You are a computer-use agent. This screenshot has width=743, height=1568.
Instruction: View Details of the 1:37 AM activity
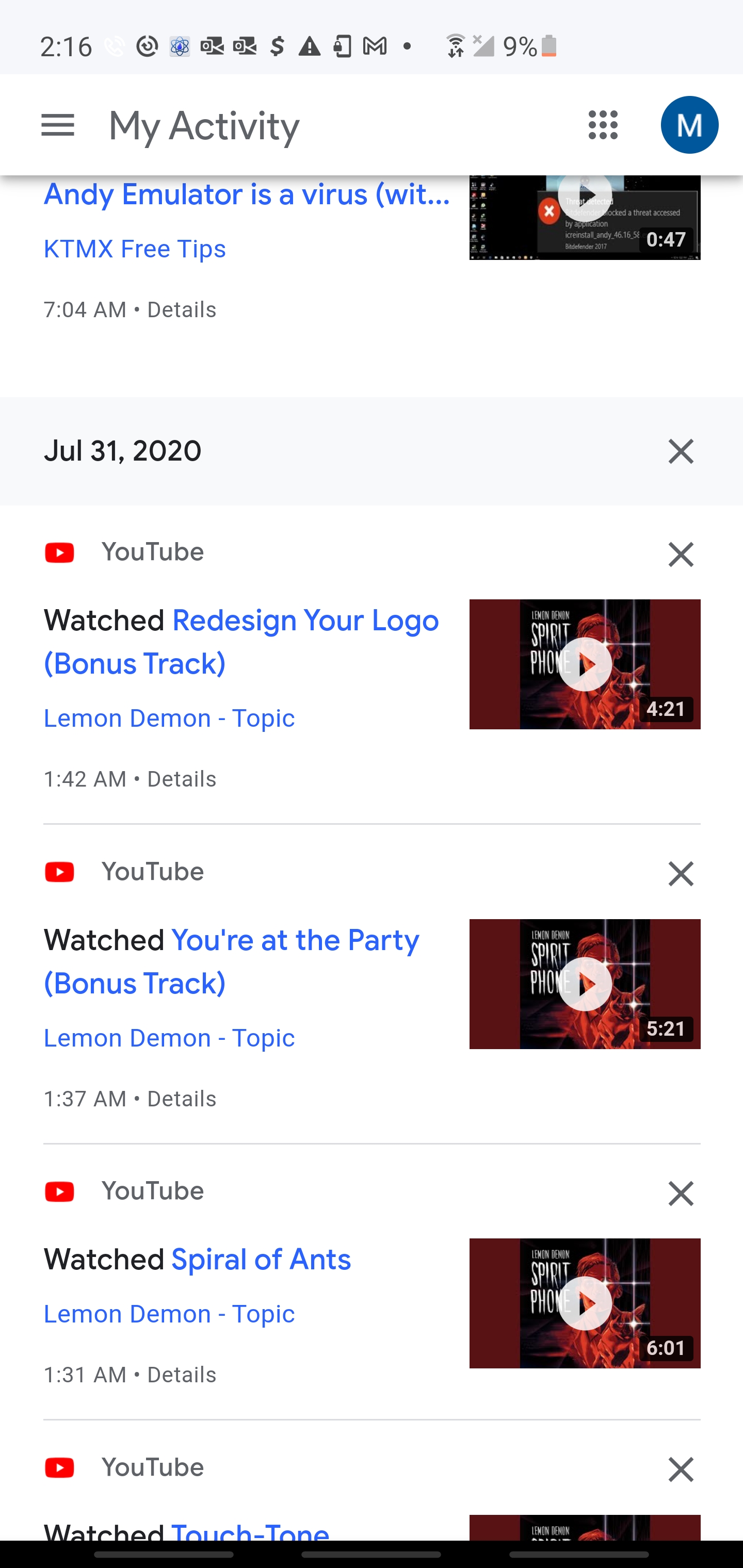pyautogui.click(x=182, y=1099)
